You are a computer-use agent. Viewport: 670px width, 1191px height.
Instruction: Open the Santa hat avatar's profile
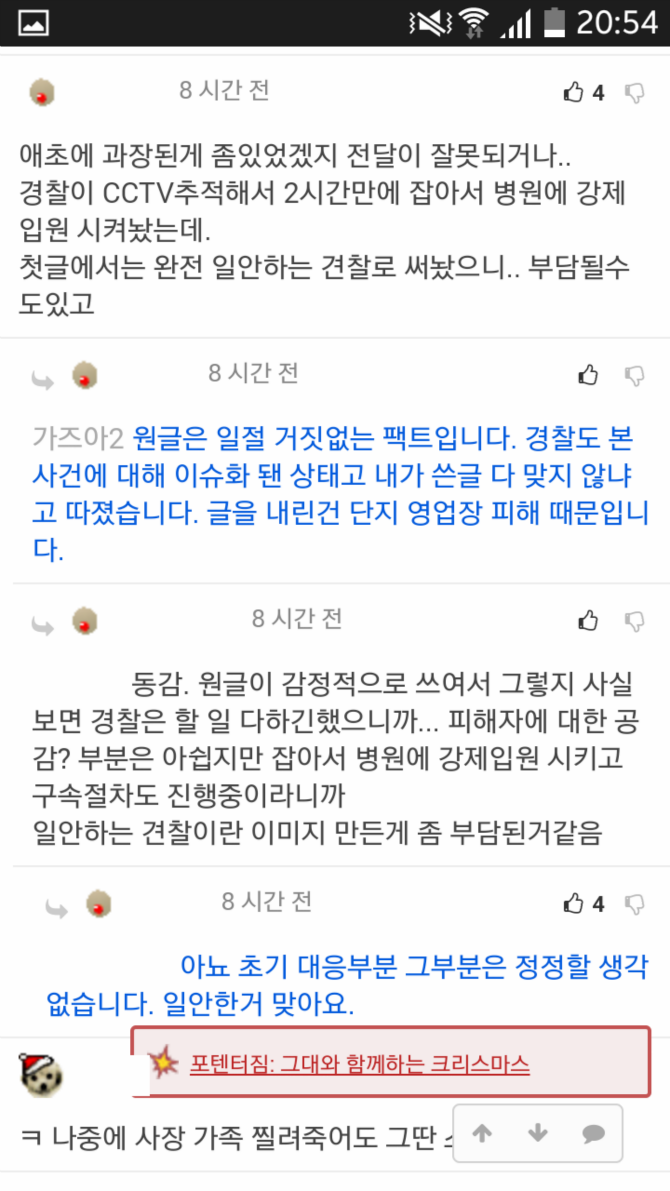(x=41, y=1072)
